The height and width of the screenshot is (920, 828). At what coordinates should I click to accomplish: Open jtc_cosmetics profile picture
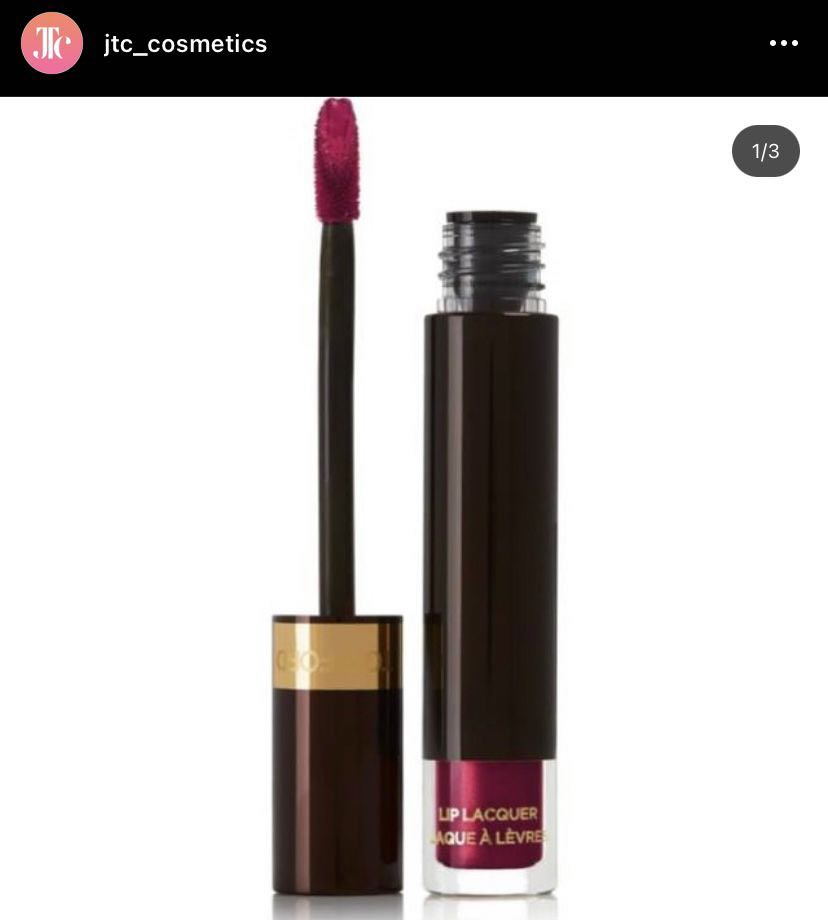click(52, 44)
